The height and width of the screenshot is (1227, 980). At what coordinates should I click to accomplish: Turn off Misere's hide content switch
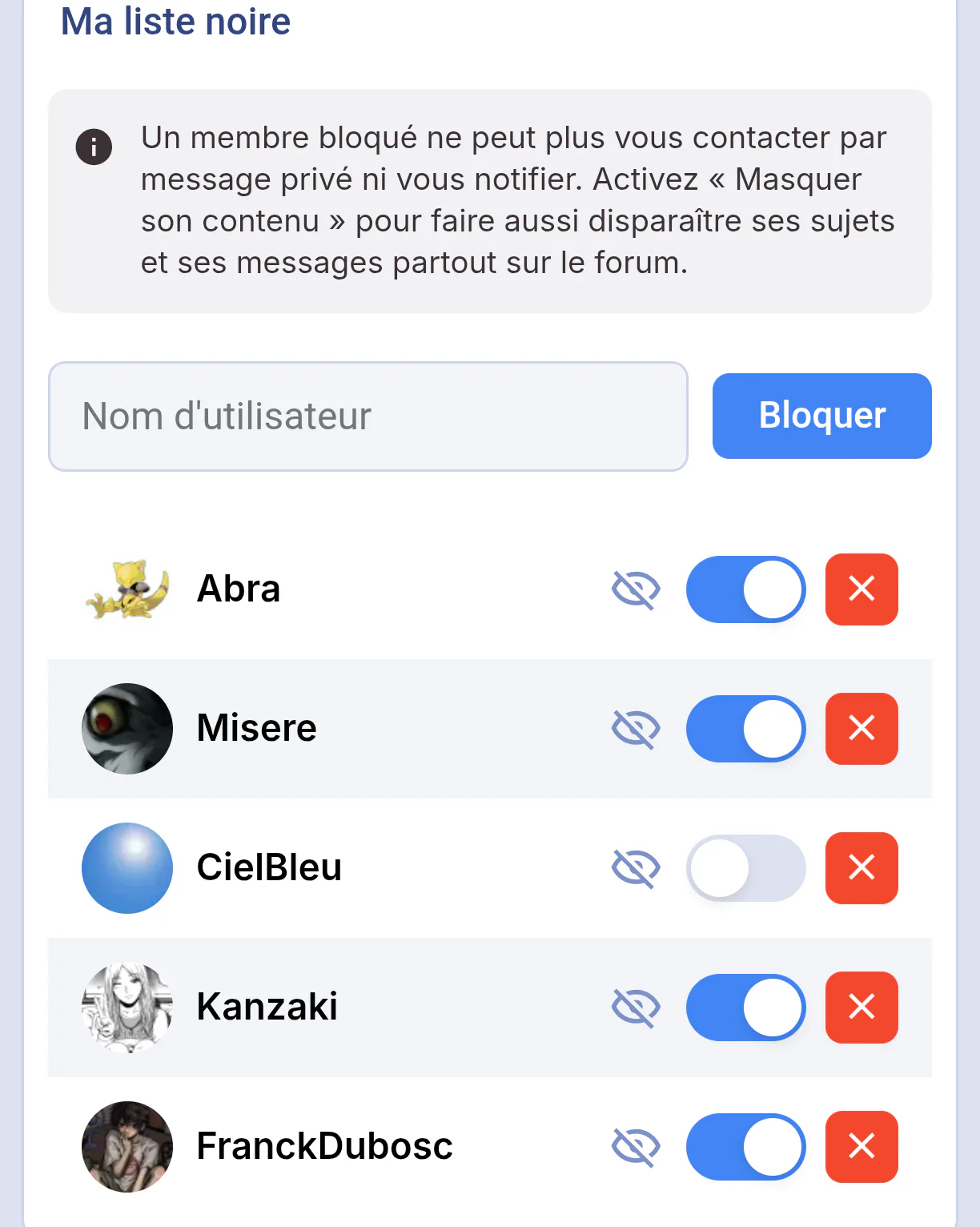[745, 729]
